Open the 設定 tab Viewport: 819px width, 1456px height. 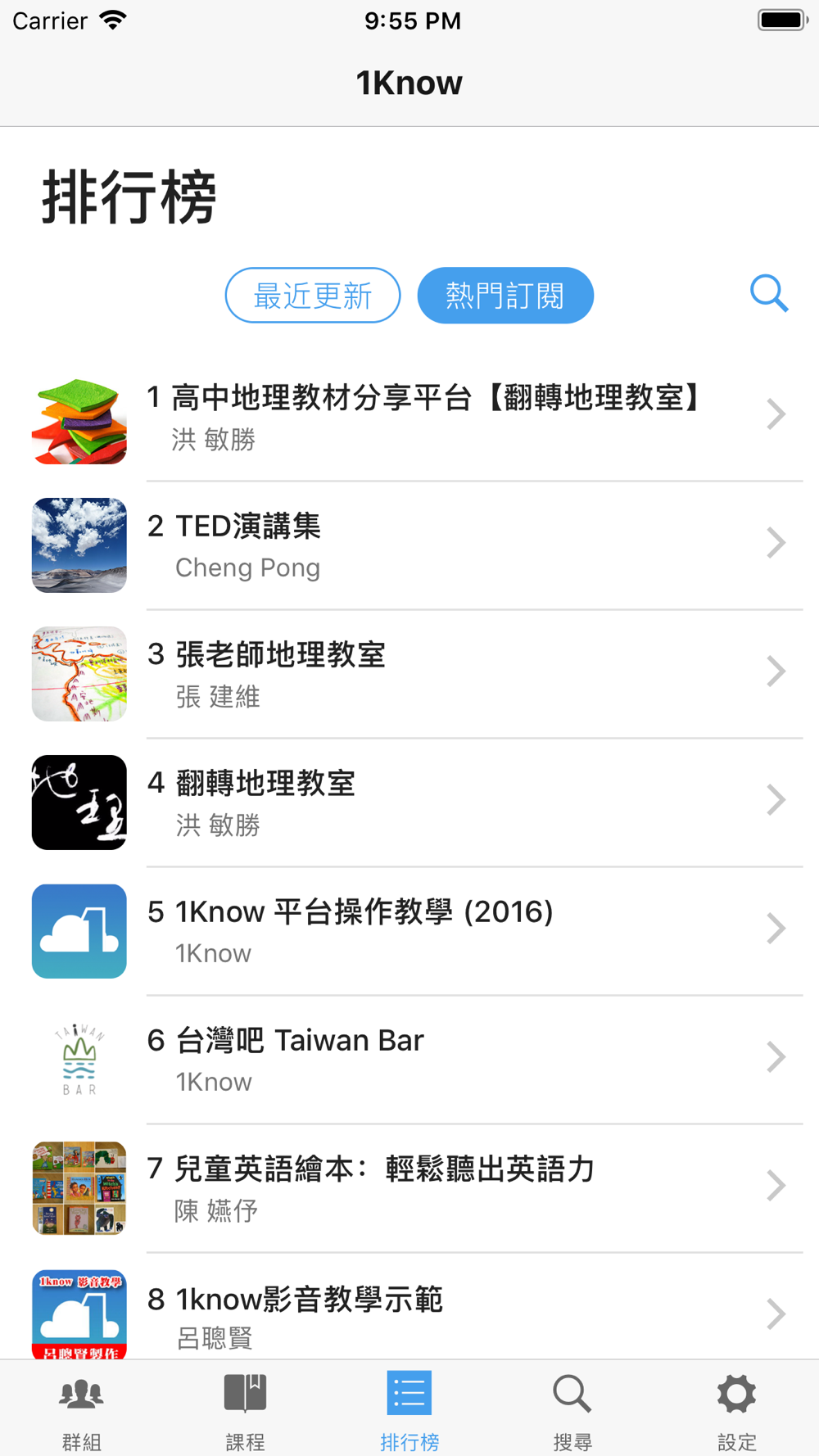coord(736,1409)
